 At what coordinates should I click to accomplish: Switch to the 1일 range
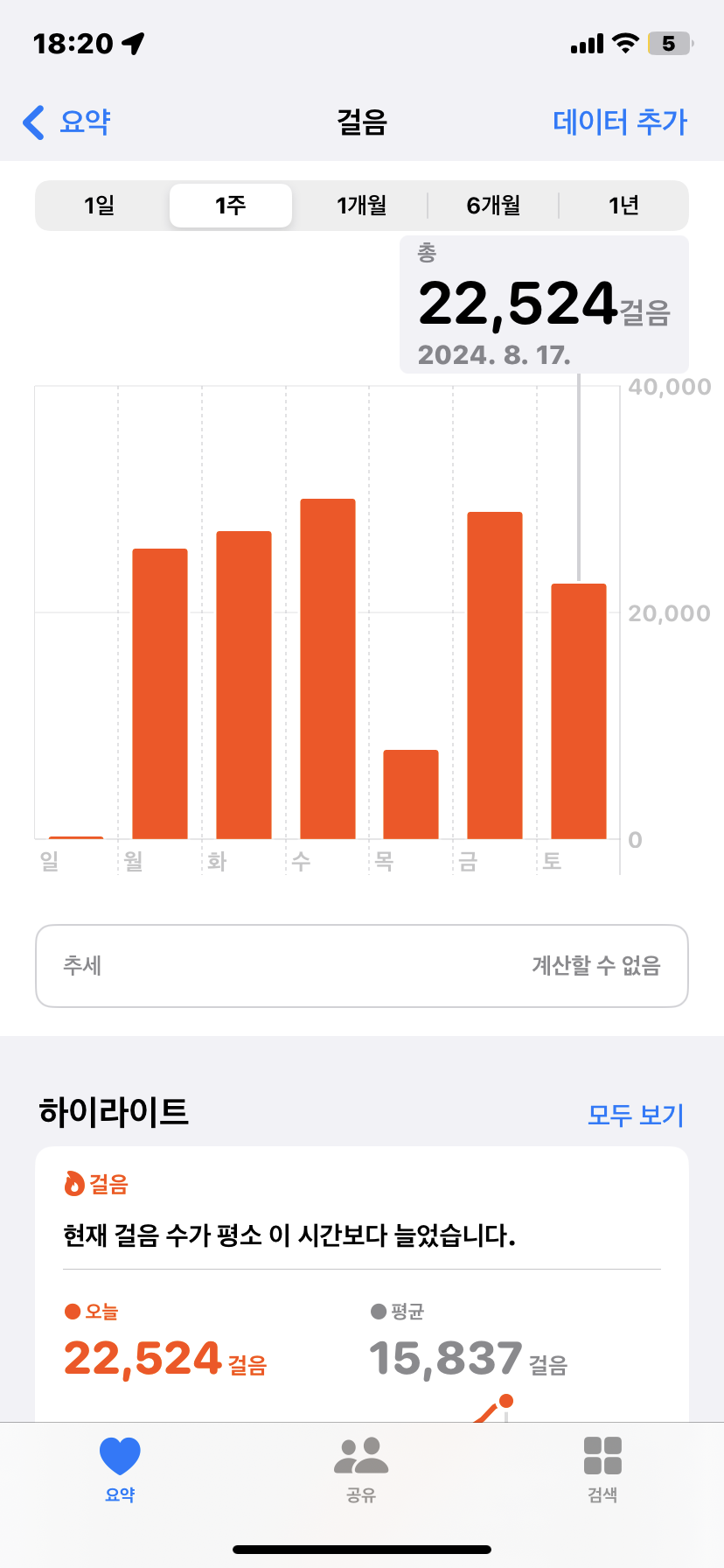coord(100,206)
